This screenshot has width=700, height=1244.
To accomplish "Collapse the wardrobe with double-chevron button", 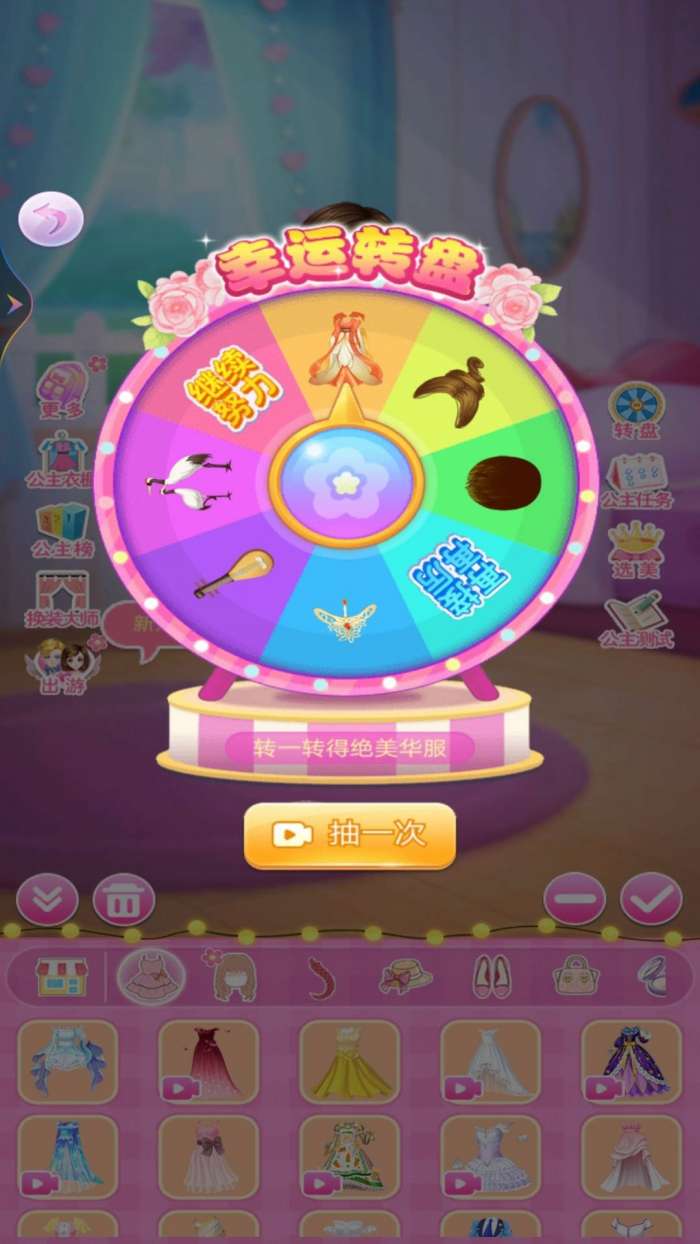I will point(47,899).
